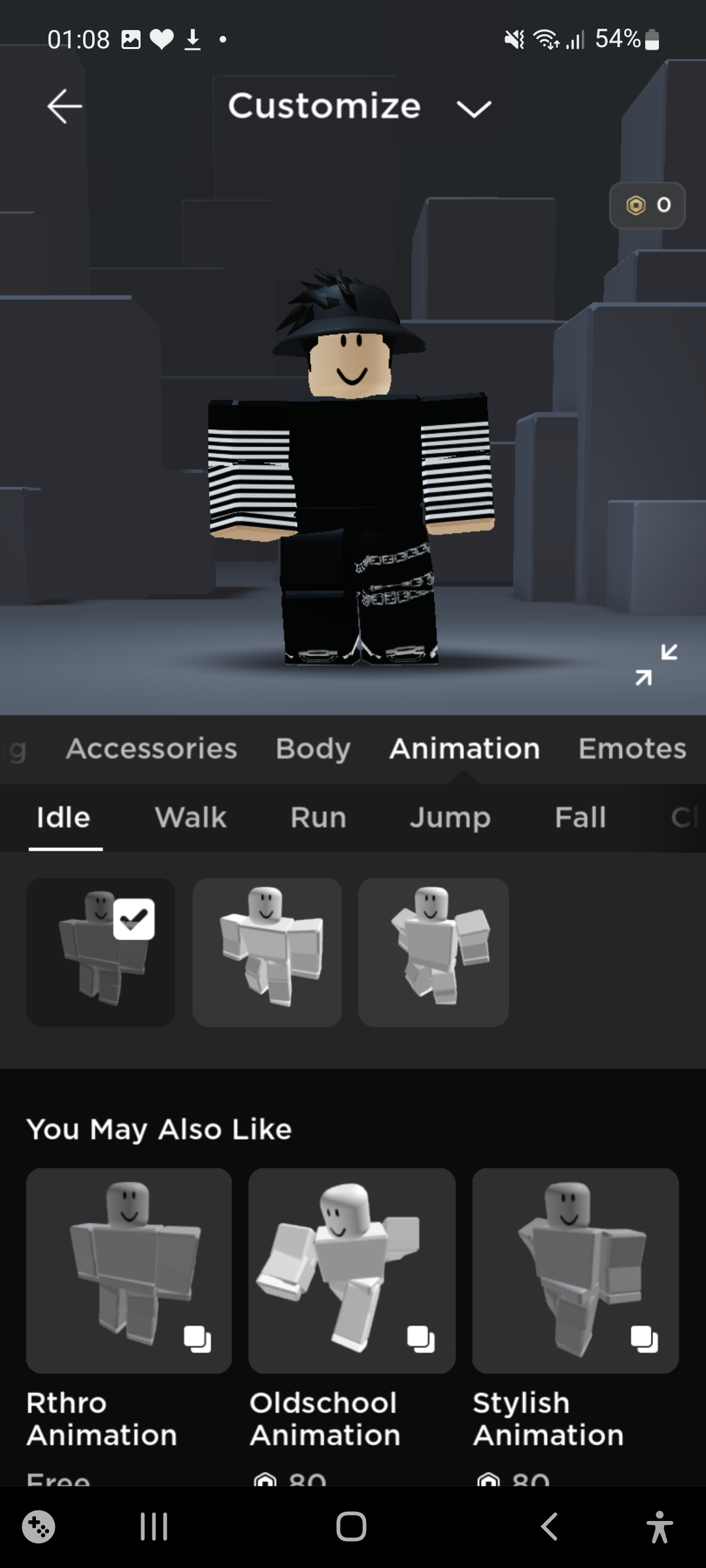706x1568 pixels.
Task: Open recent apps from navigation bar
Action: coord(154,1527)
